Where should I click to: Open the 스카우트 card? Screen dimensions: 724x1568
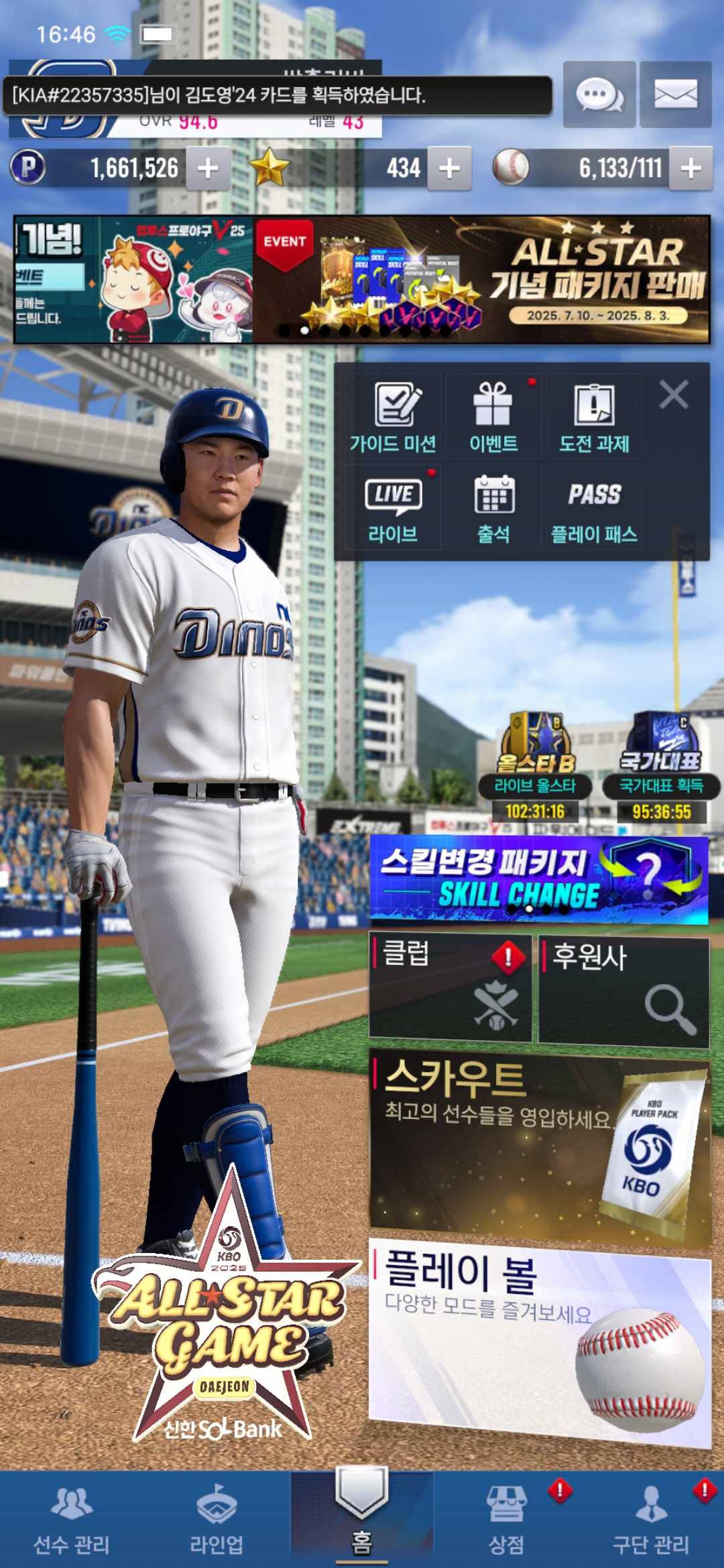pos(539,1147)
